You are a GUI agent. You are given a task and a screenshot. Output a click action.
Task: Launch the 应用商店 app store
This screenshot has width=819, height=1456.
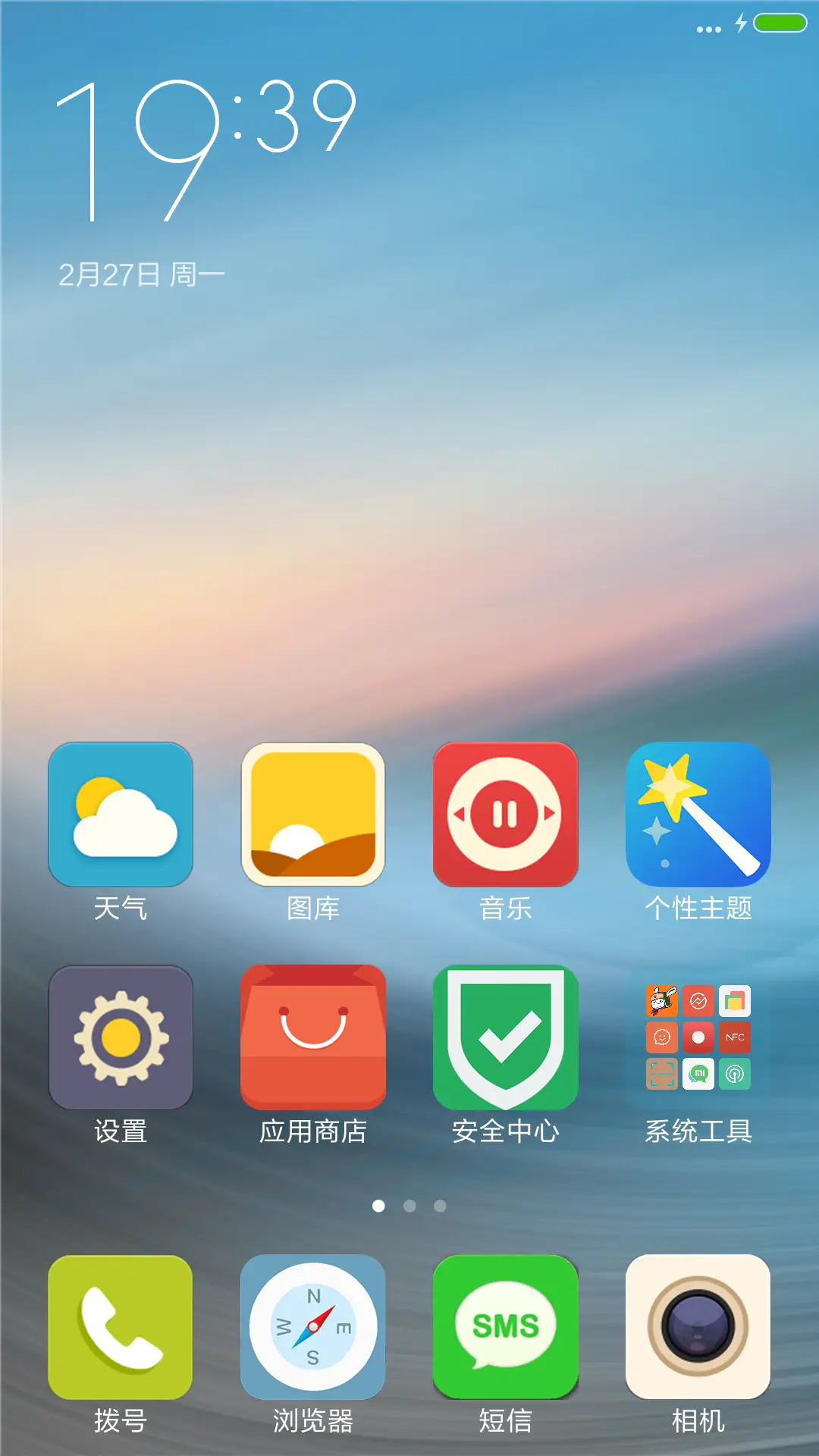[313, 1037]
